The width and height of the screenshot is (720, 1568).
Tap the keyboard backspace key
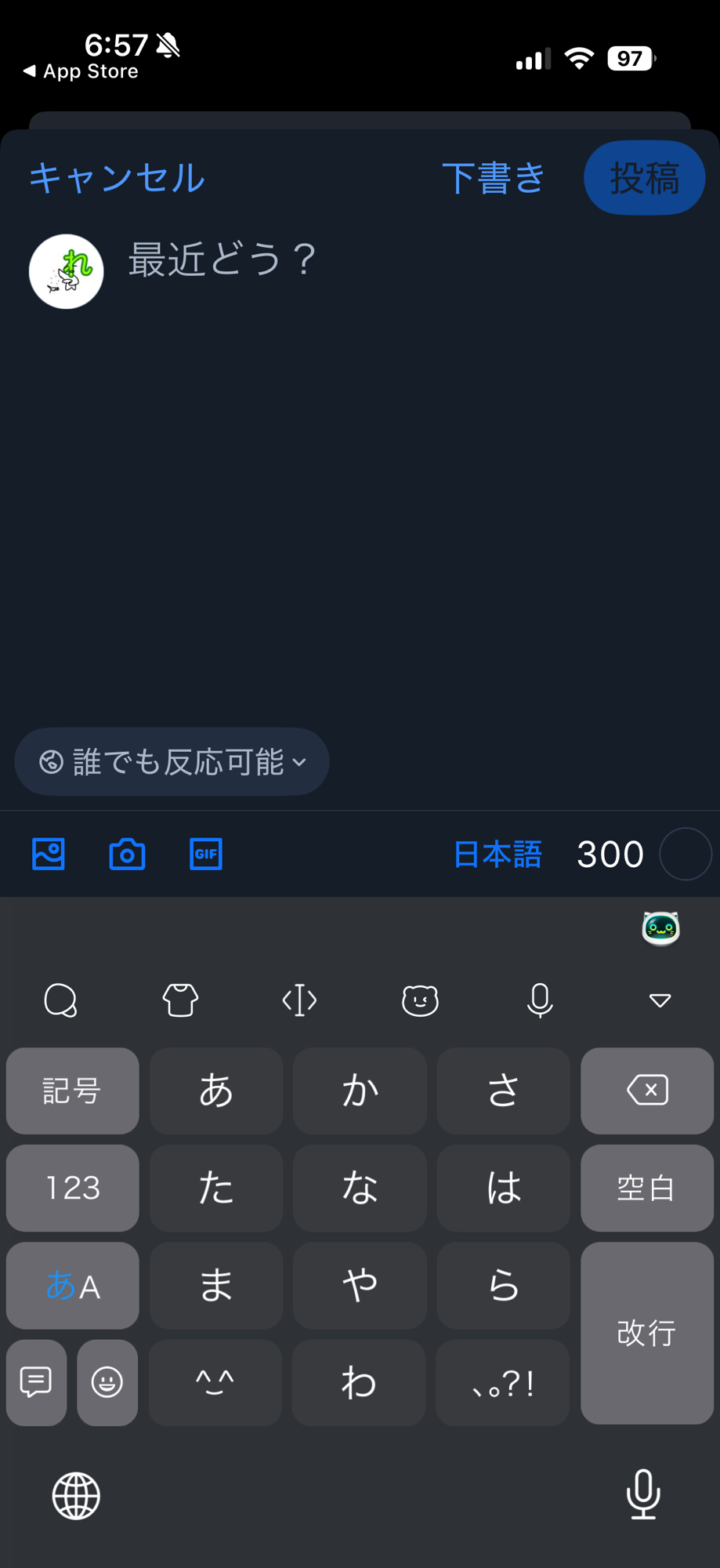(x=647, y=1090)
